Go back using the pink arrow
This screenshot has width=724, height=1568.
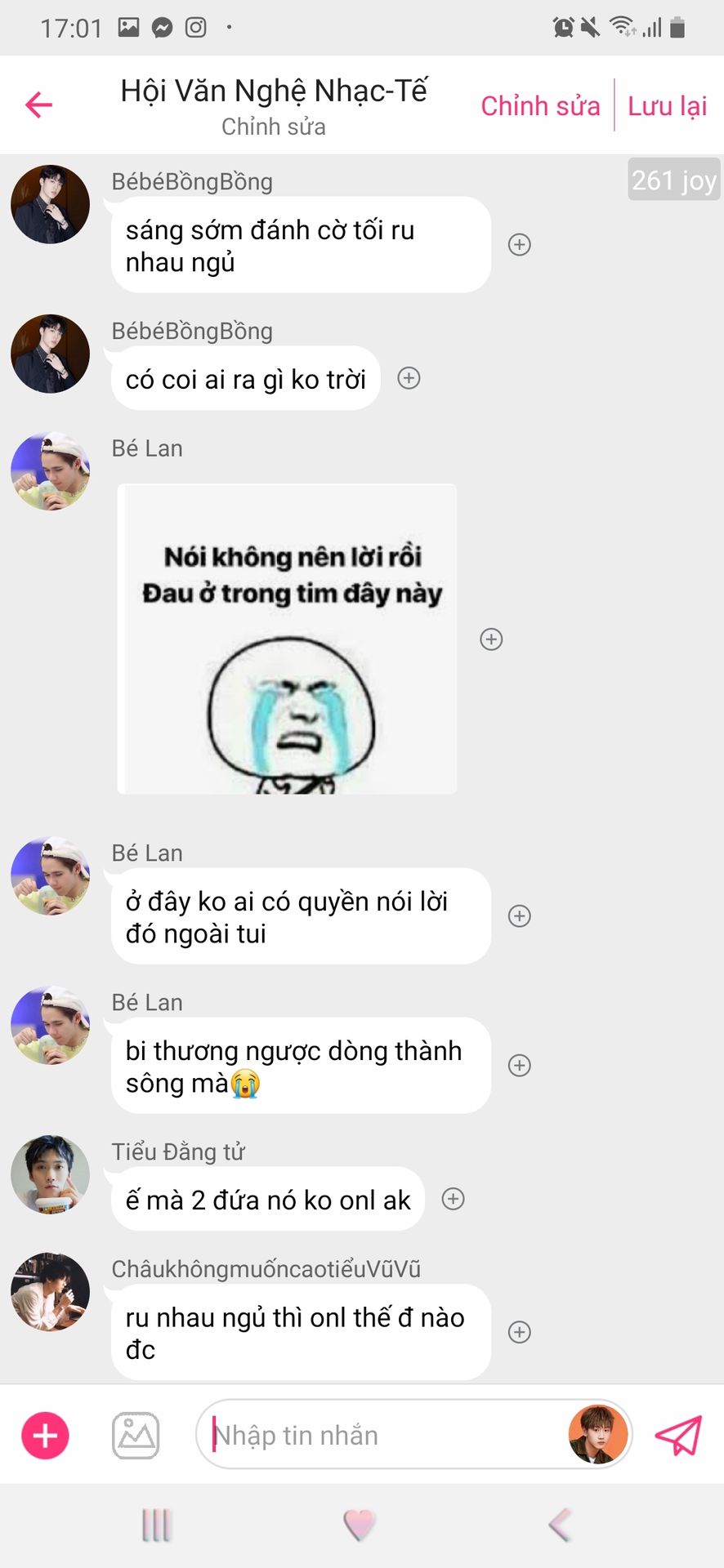click(38, 105)
